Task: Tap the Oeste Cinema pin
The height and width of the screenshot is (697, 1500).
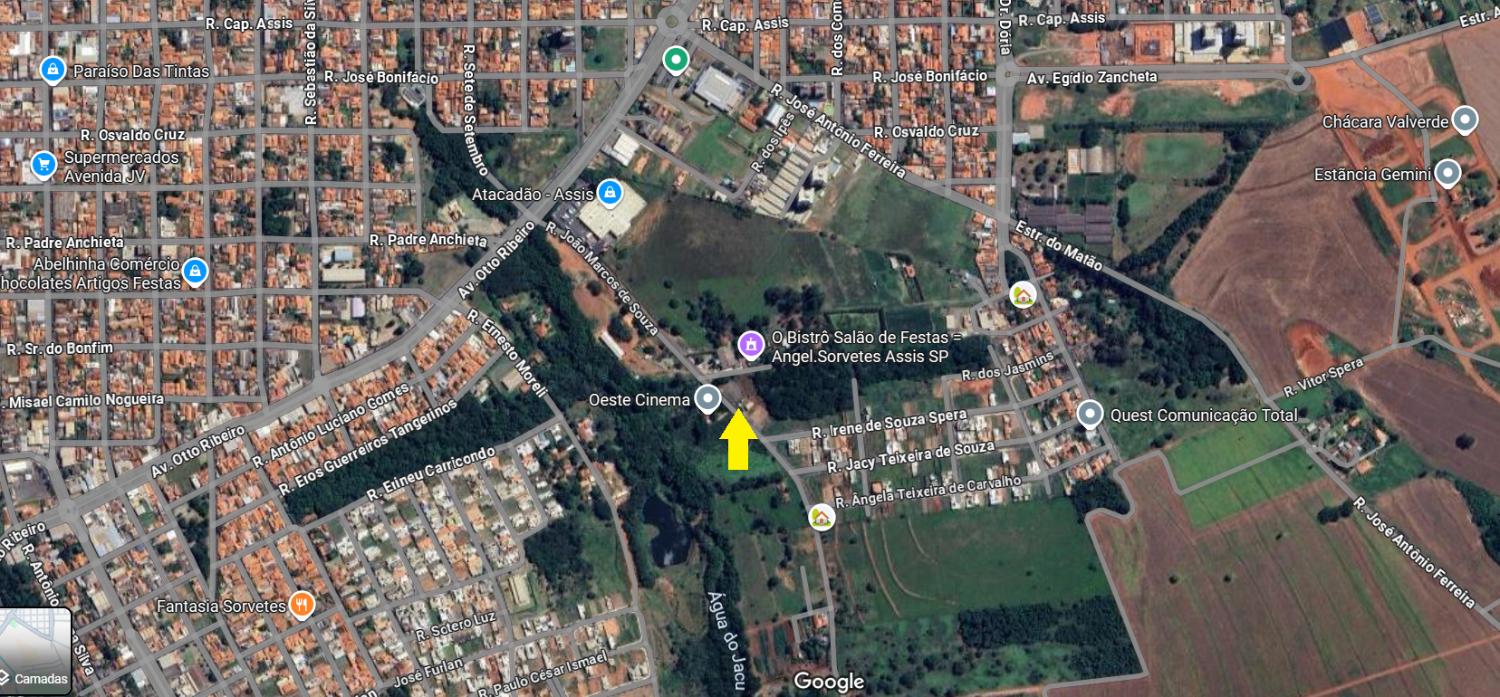Action: point(708,399)
